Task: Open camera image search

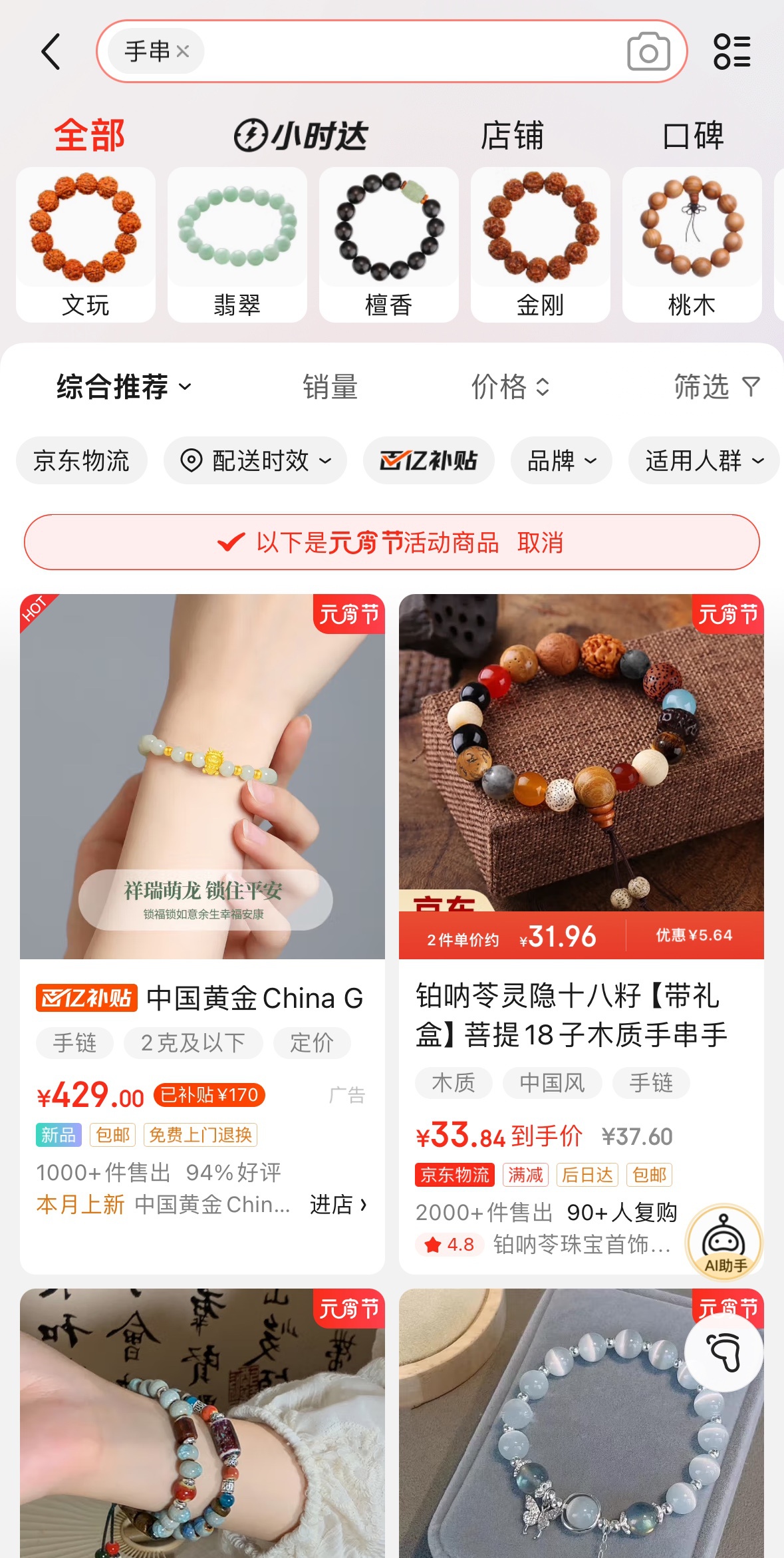Action: 648,52
